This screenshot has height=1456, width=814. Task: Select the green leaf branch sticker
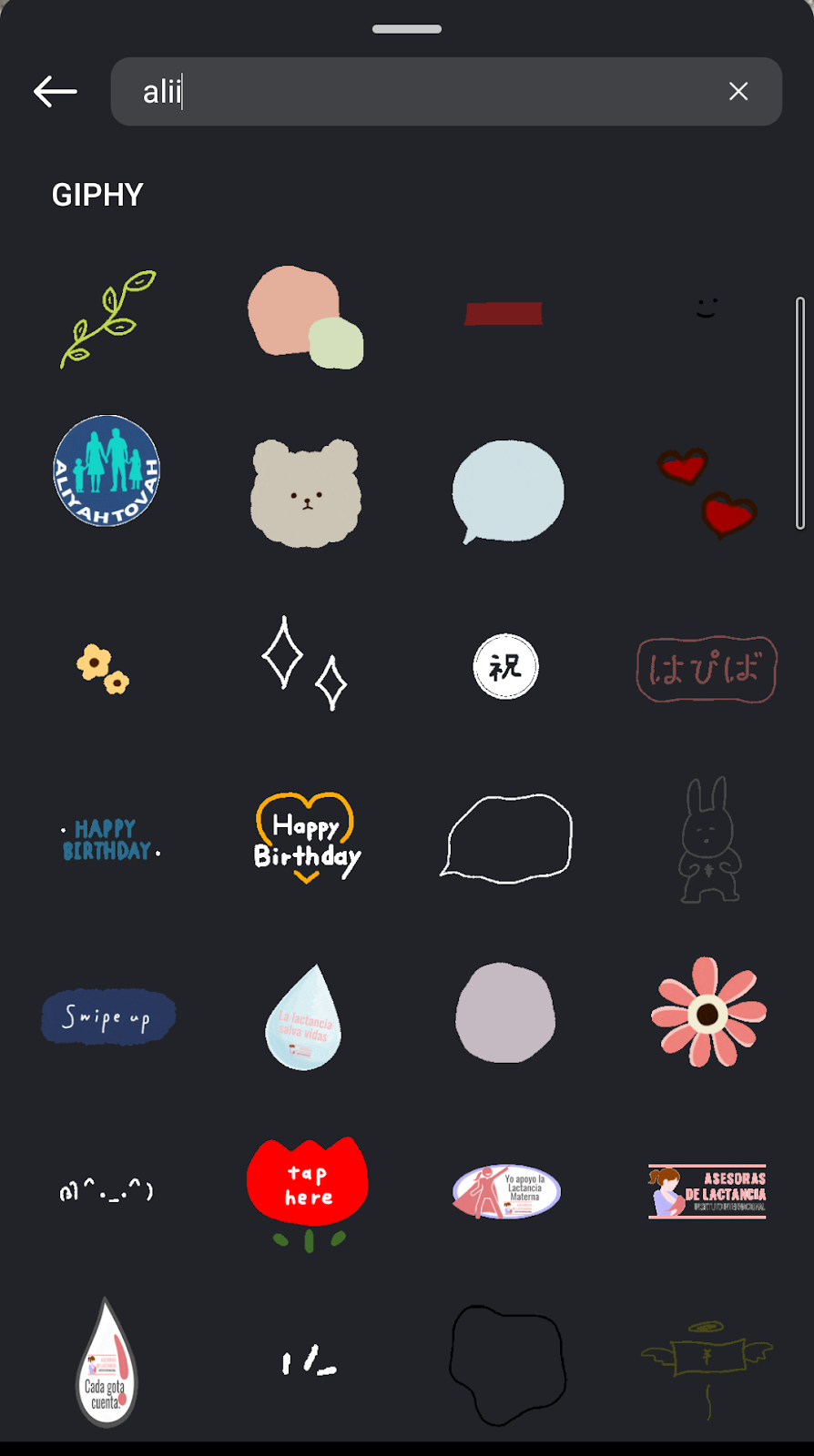107,318
